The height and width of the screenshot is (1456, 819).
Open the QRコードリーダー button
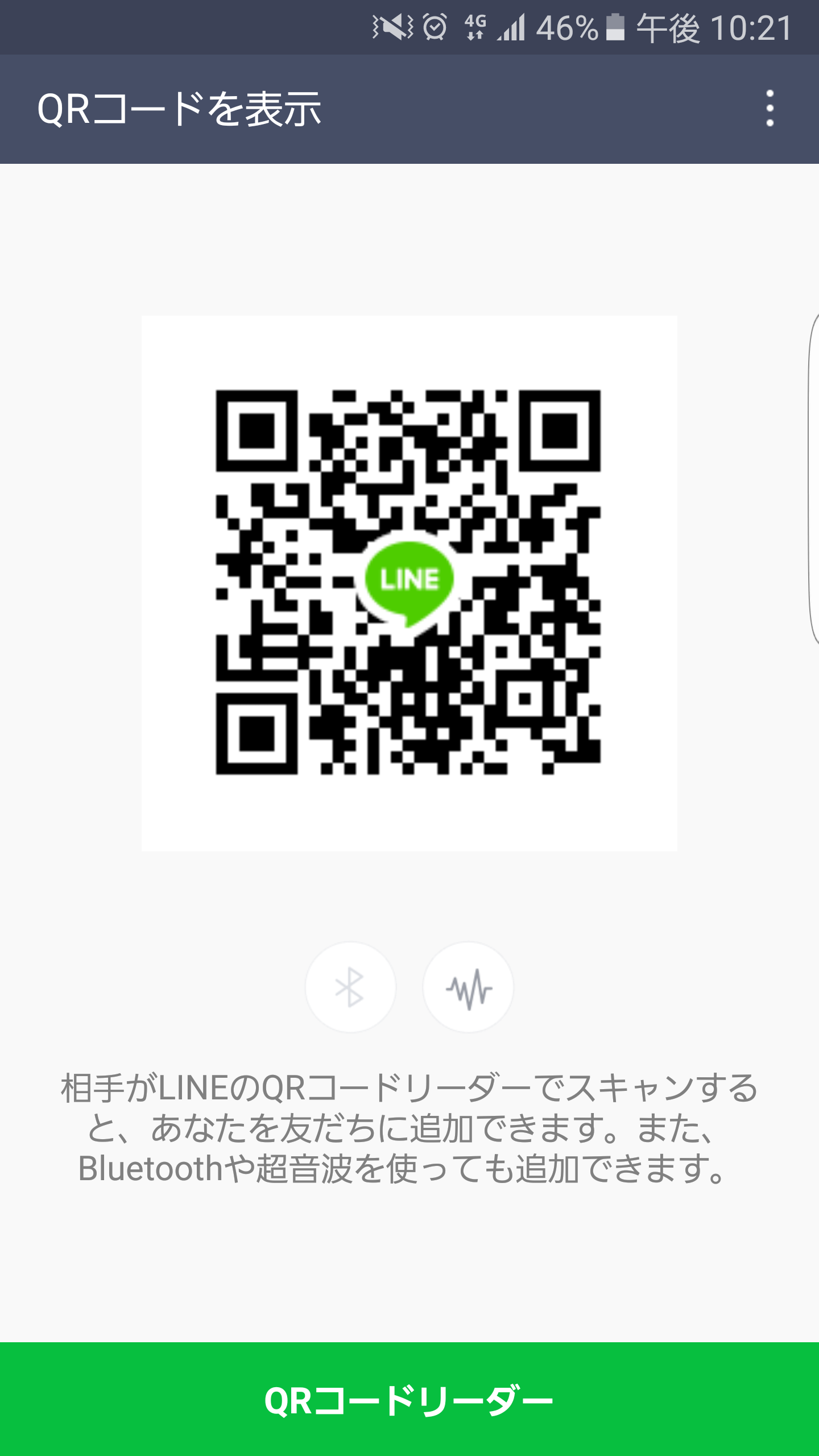(x=409, y=1399)
